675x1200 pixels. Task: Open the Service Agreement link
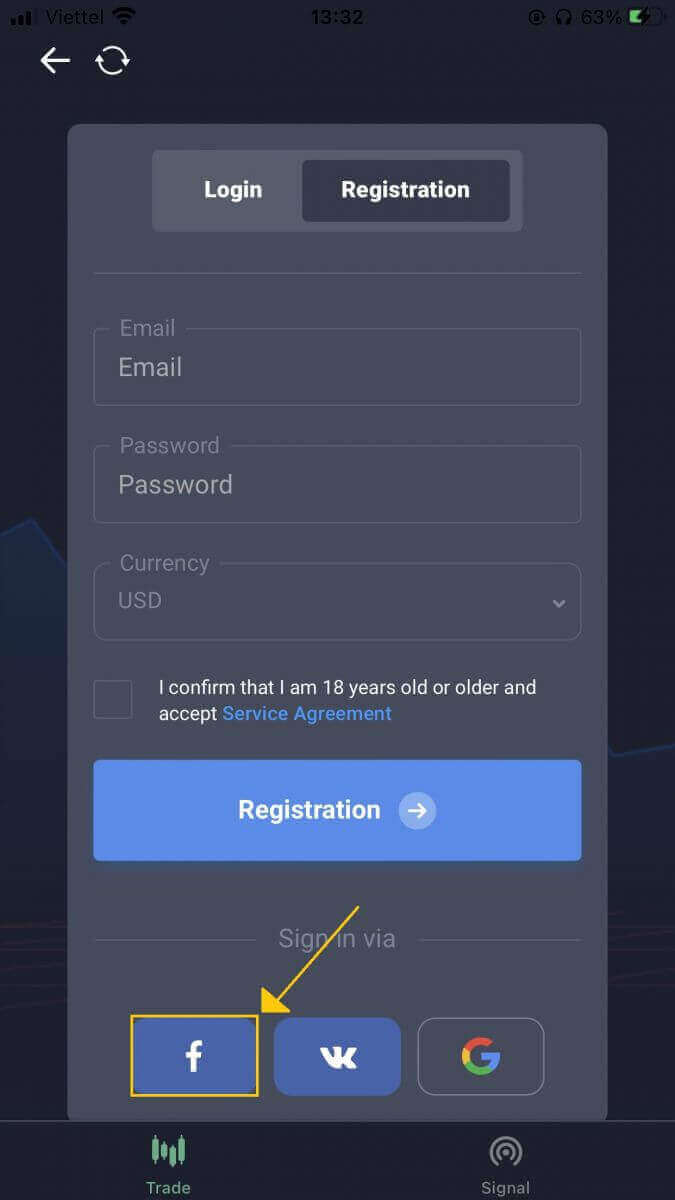307,714
